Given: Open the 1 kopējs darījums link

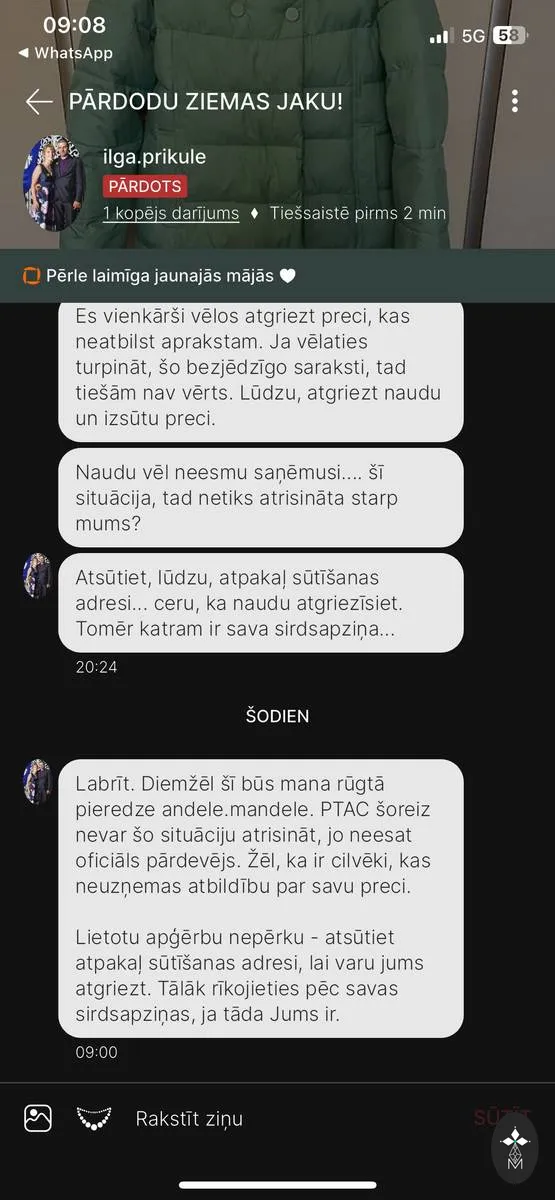Looking at the screenshot, I should (x=171, y=213).
